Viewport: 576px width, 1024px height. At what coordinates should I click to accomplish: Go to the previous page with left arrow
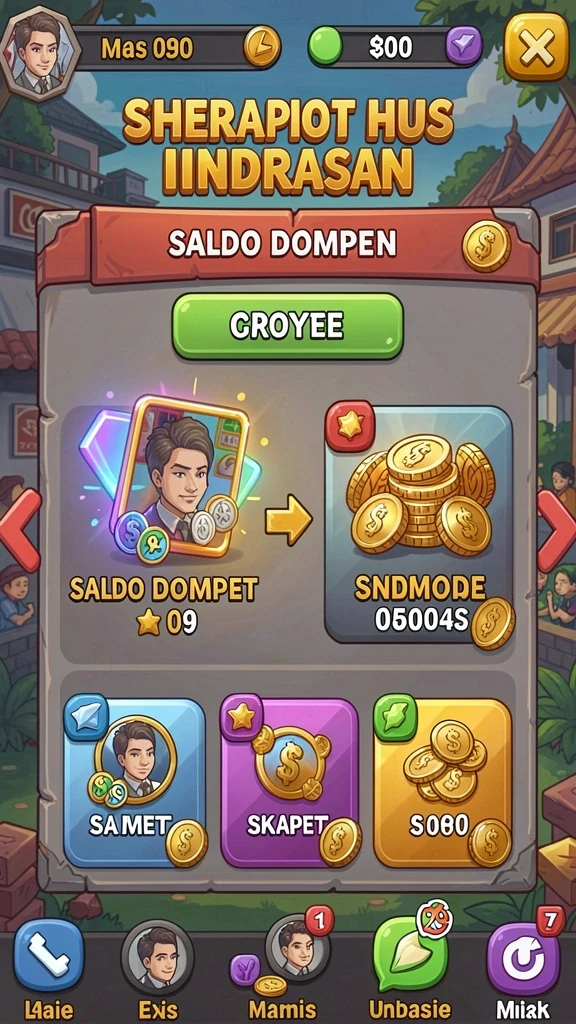point(20,530)
